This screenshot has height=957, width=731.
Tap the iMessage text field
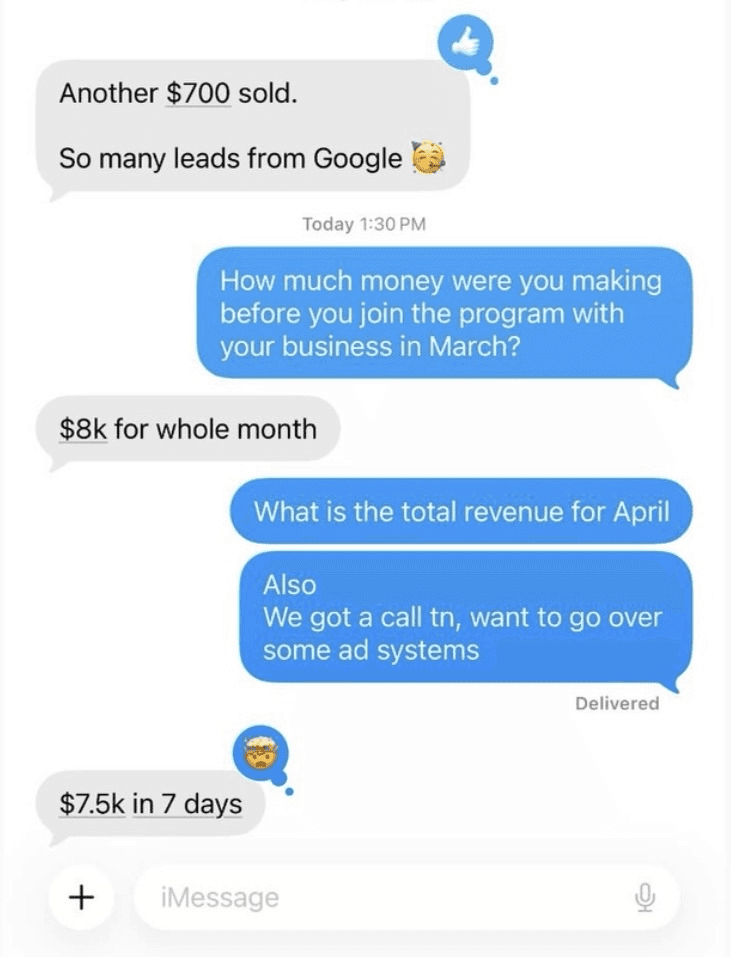406,897
